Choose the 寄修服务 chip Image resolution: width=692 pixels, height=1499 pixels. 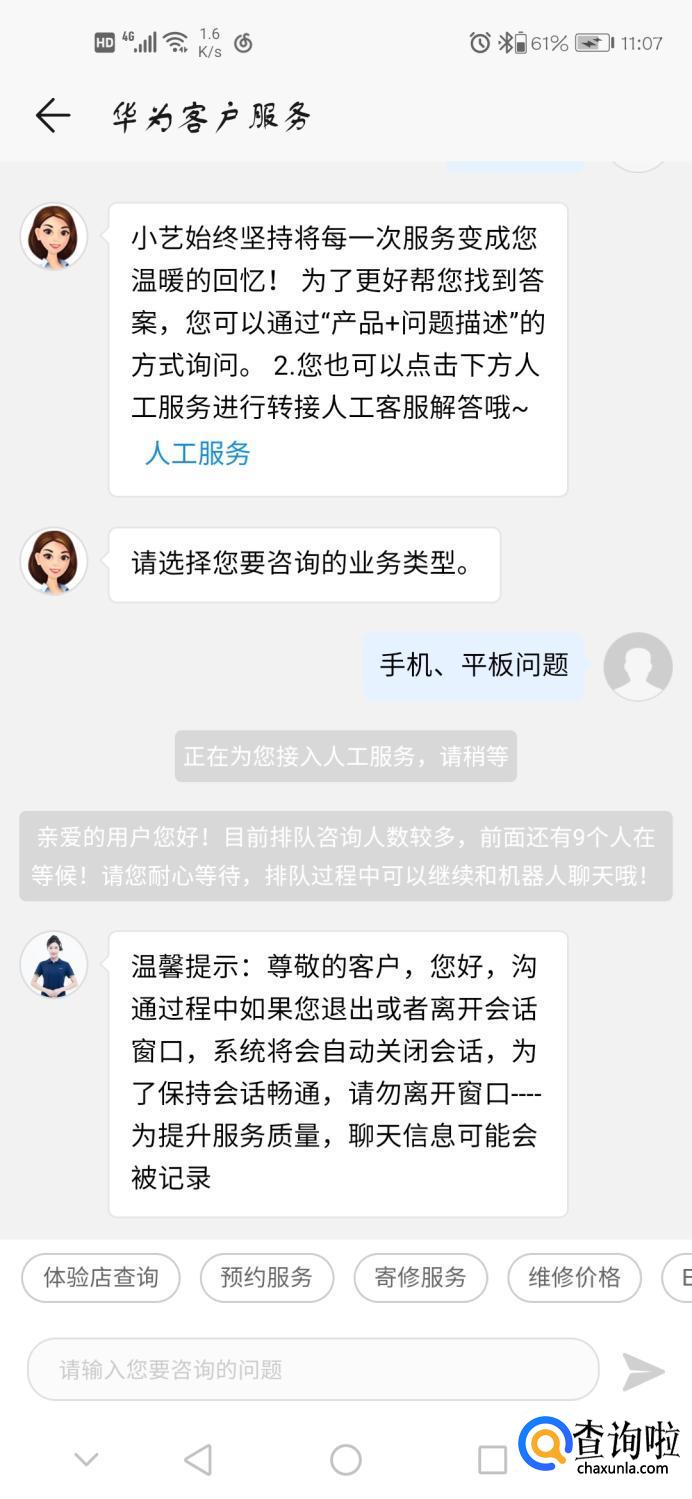click(x=420, y=1277)
